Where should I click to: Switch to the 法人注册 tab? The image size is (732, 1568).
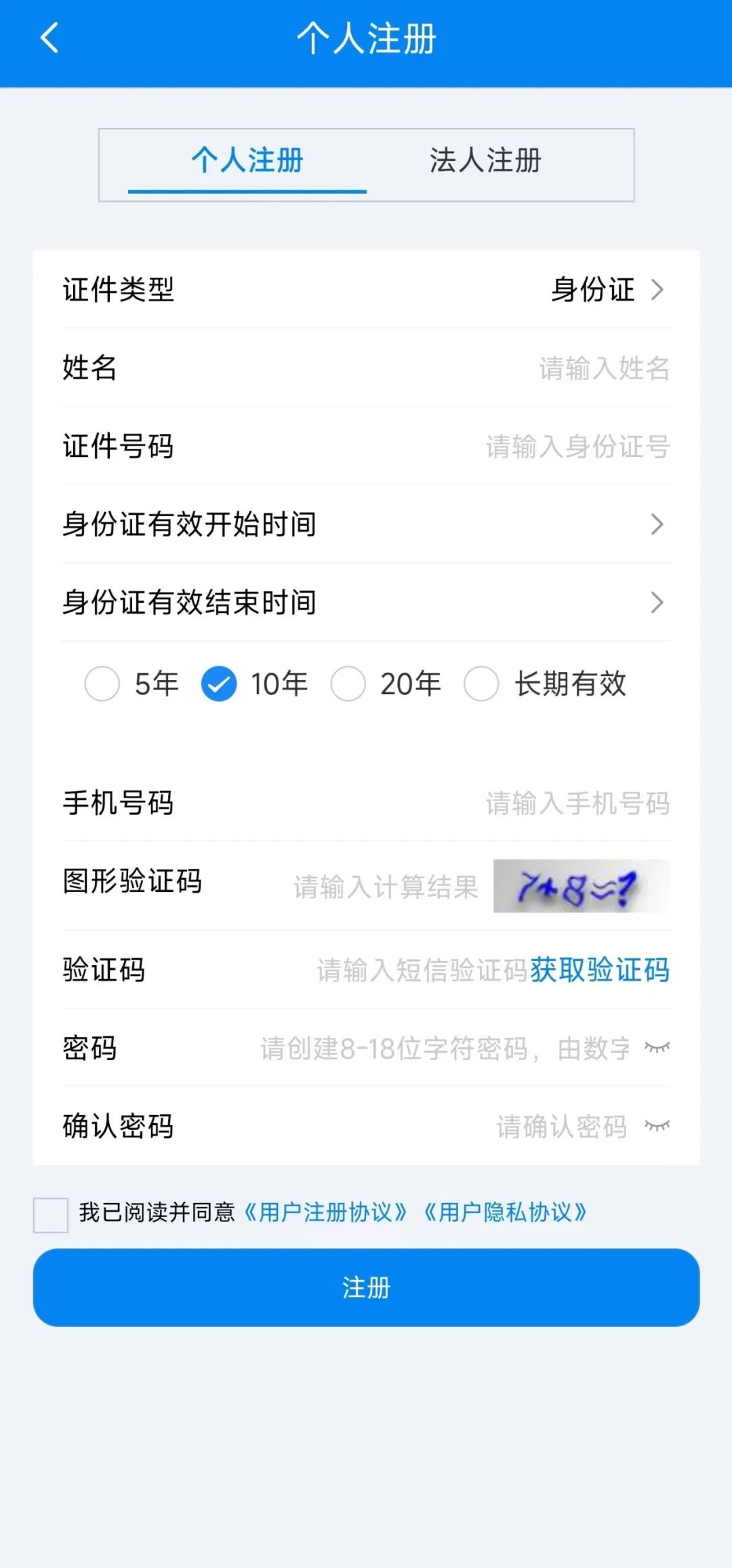click(485, 161)
